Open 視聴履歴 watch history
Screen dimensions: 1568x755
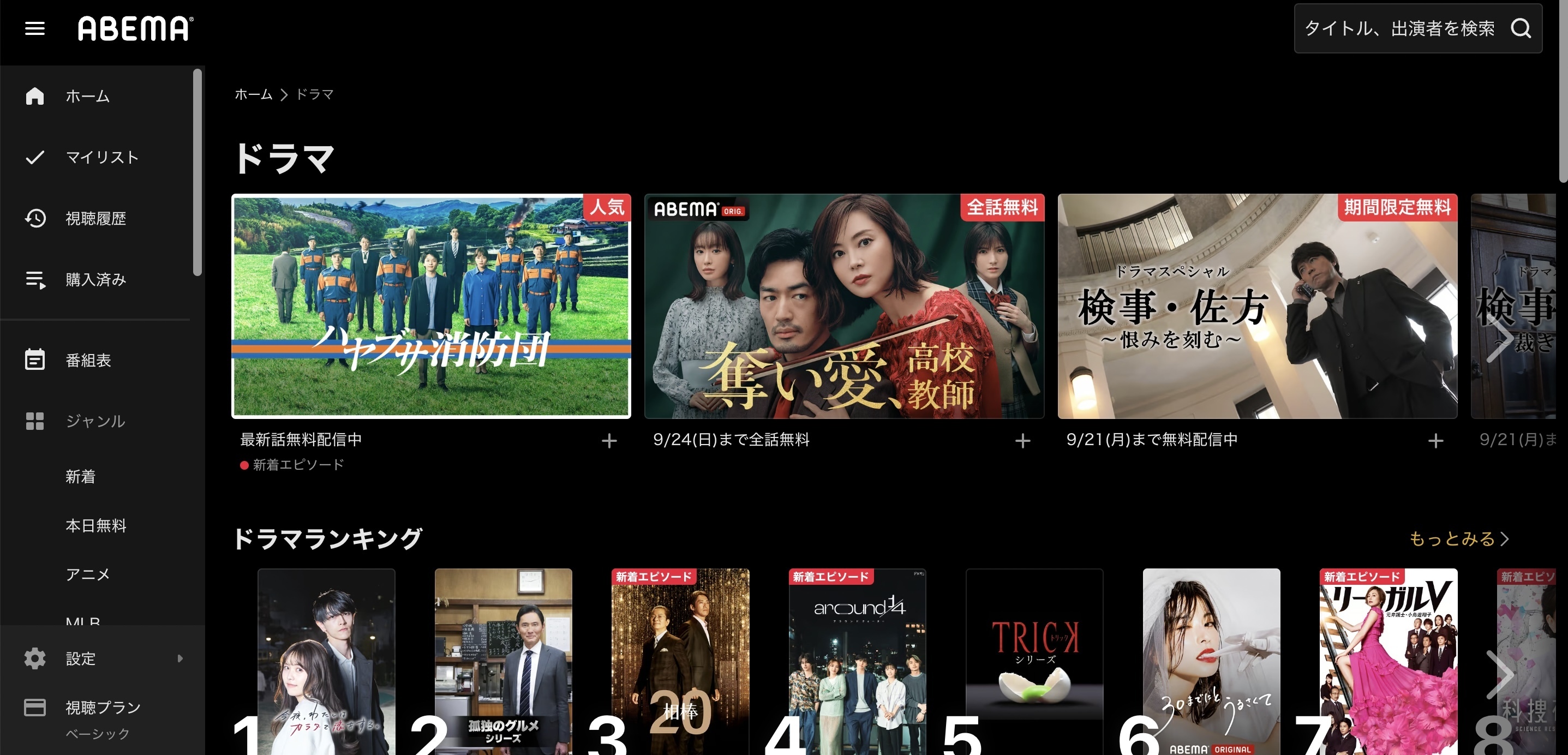(95, 218)
